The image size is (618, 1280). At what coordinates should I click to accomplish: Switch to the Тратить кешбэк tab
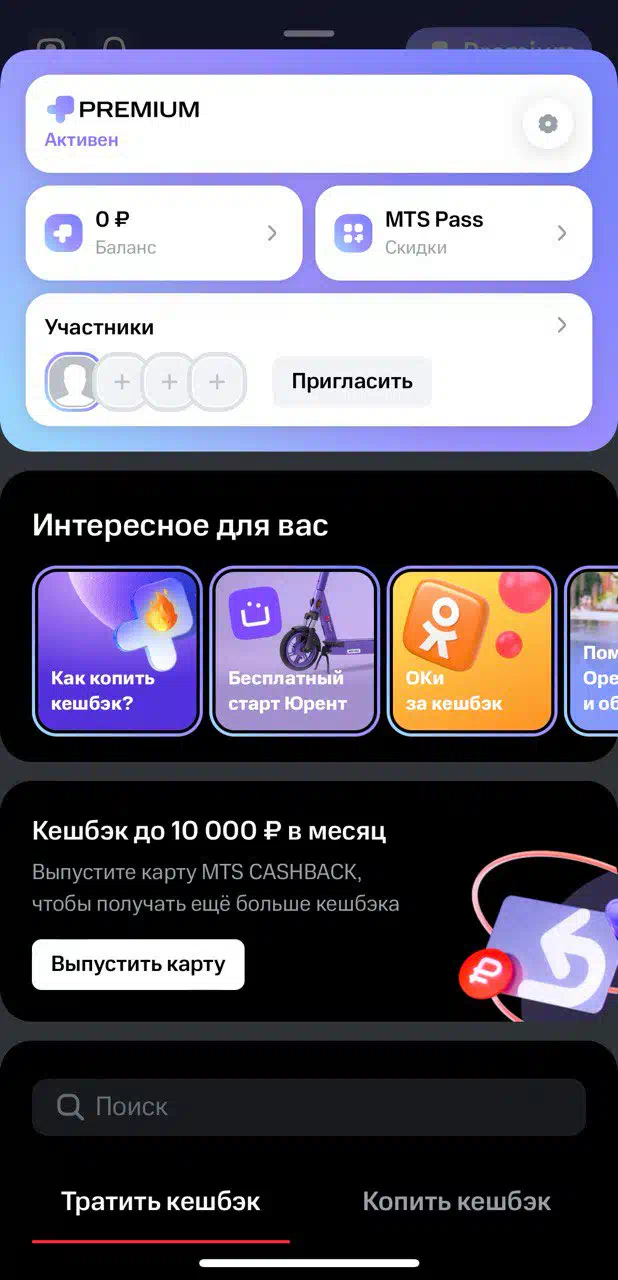pos(161,1202)
